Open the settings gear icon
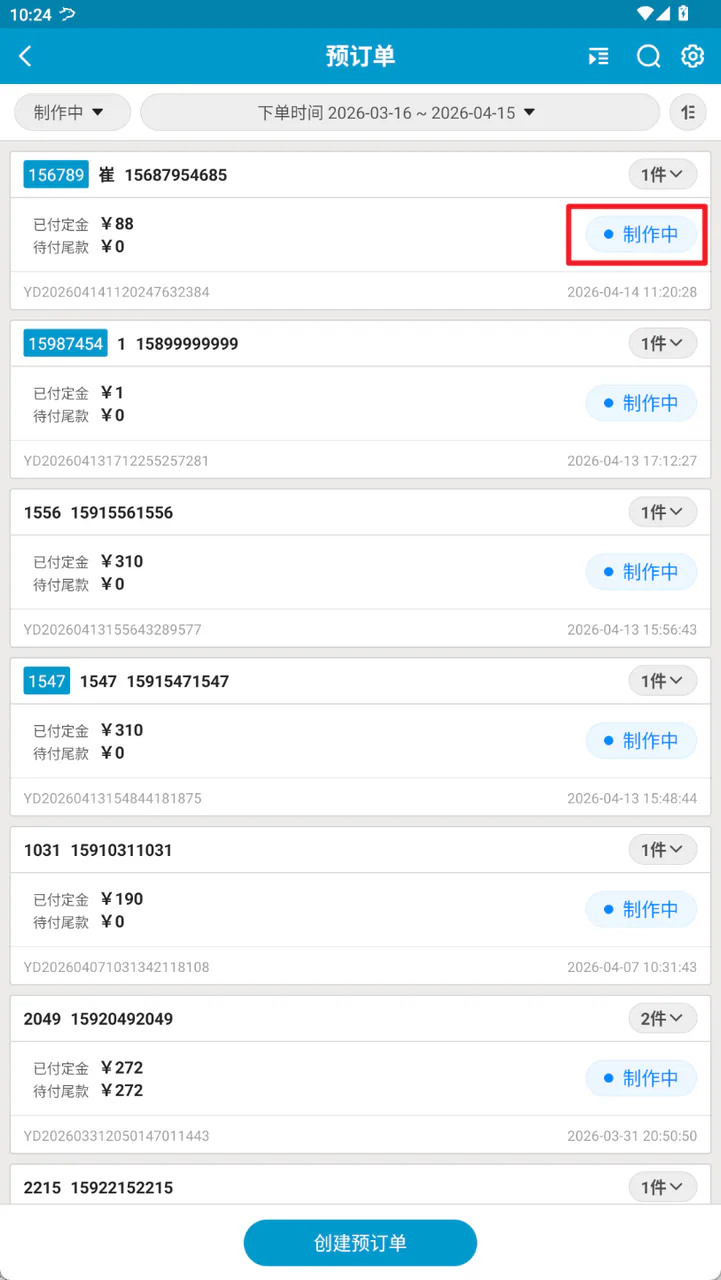The image size is (721, 1280). point(693,57)
